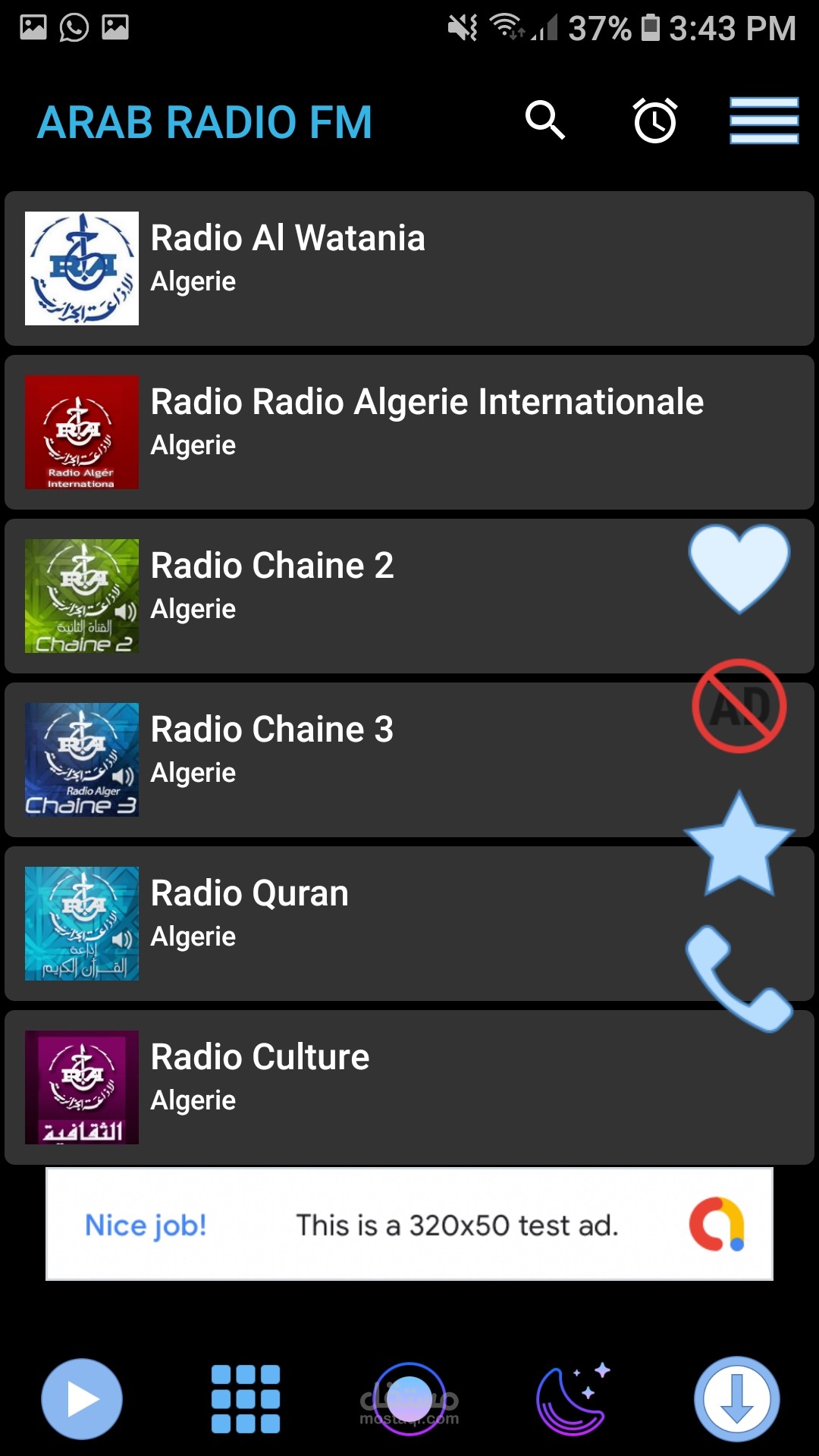This screenshot has height=1456, width=819.
Task: Tap the remove ads icon
Action: pos(739,706)
